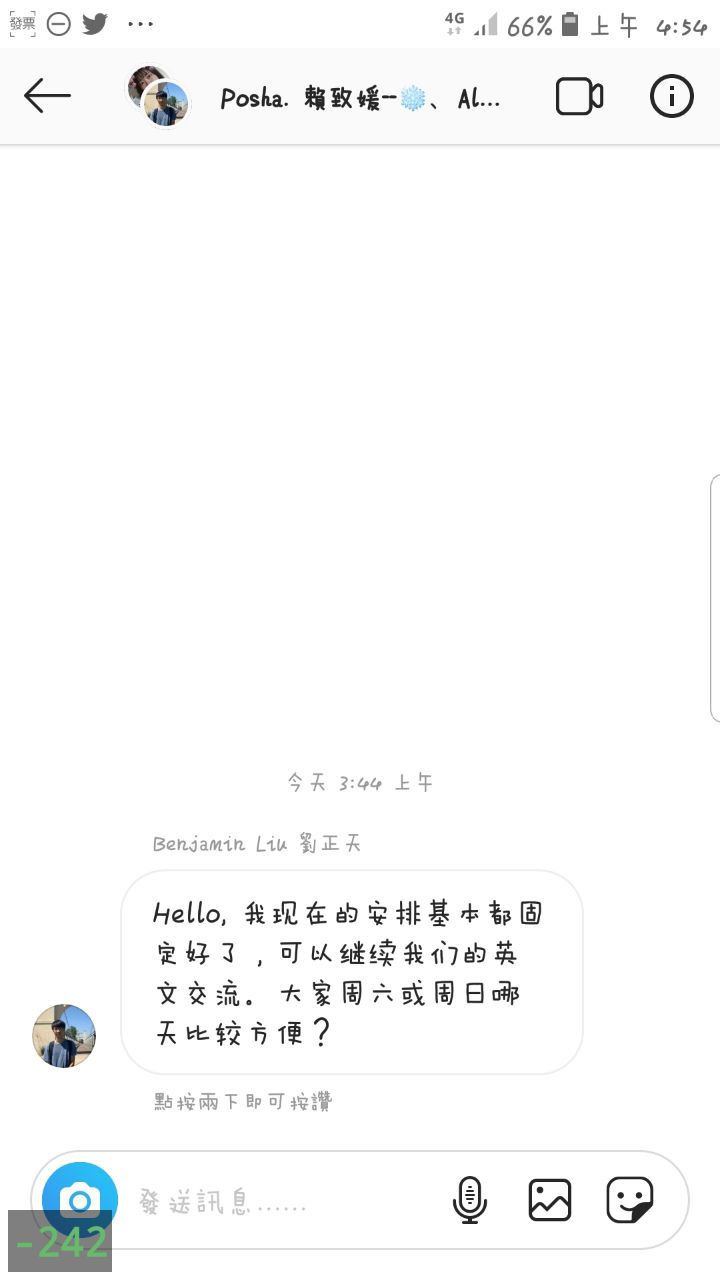Launch the camera from message bar

80,1199
